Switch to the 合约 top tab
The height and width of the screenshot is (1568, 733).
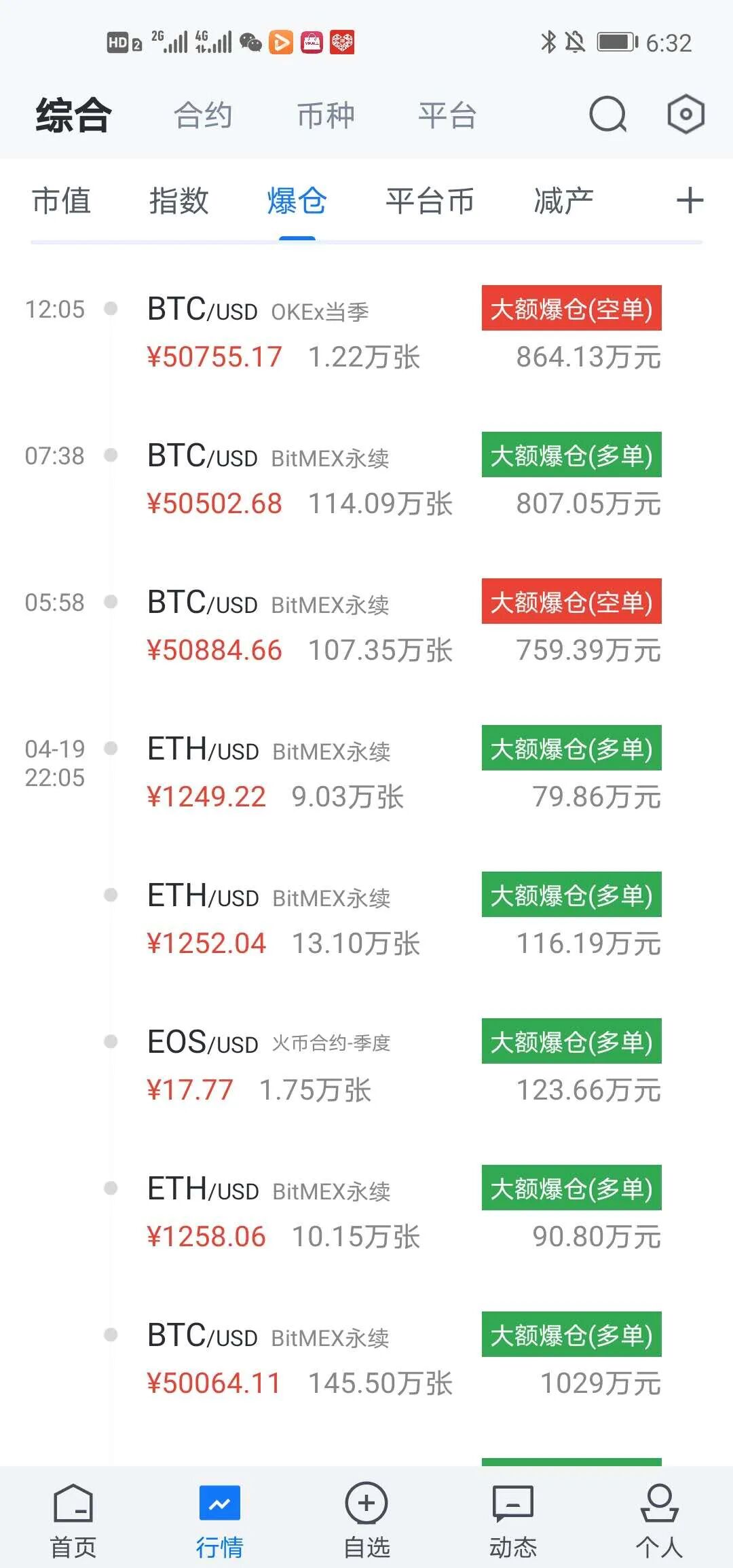203,115
